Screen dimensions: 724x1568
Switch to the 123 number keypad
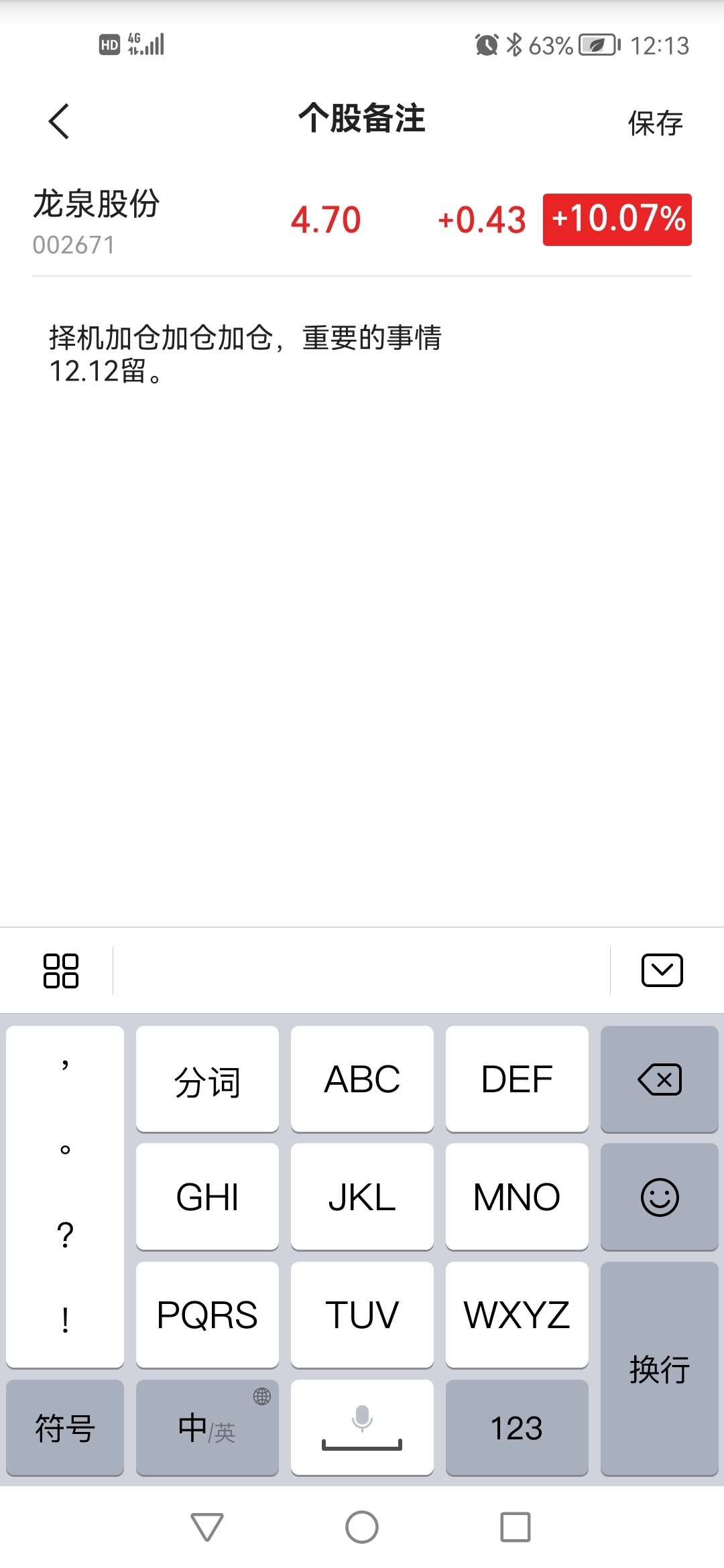[x=517, y=1427]
